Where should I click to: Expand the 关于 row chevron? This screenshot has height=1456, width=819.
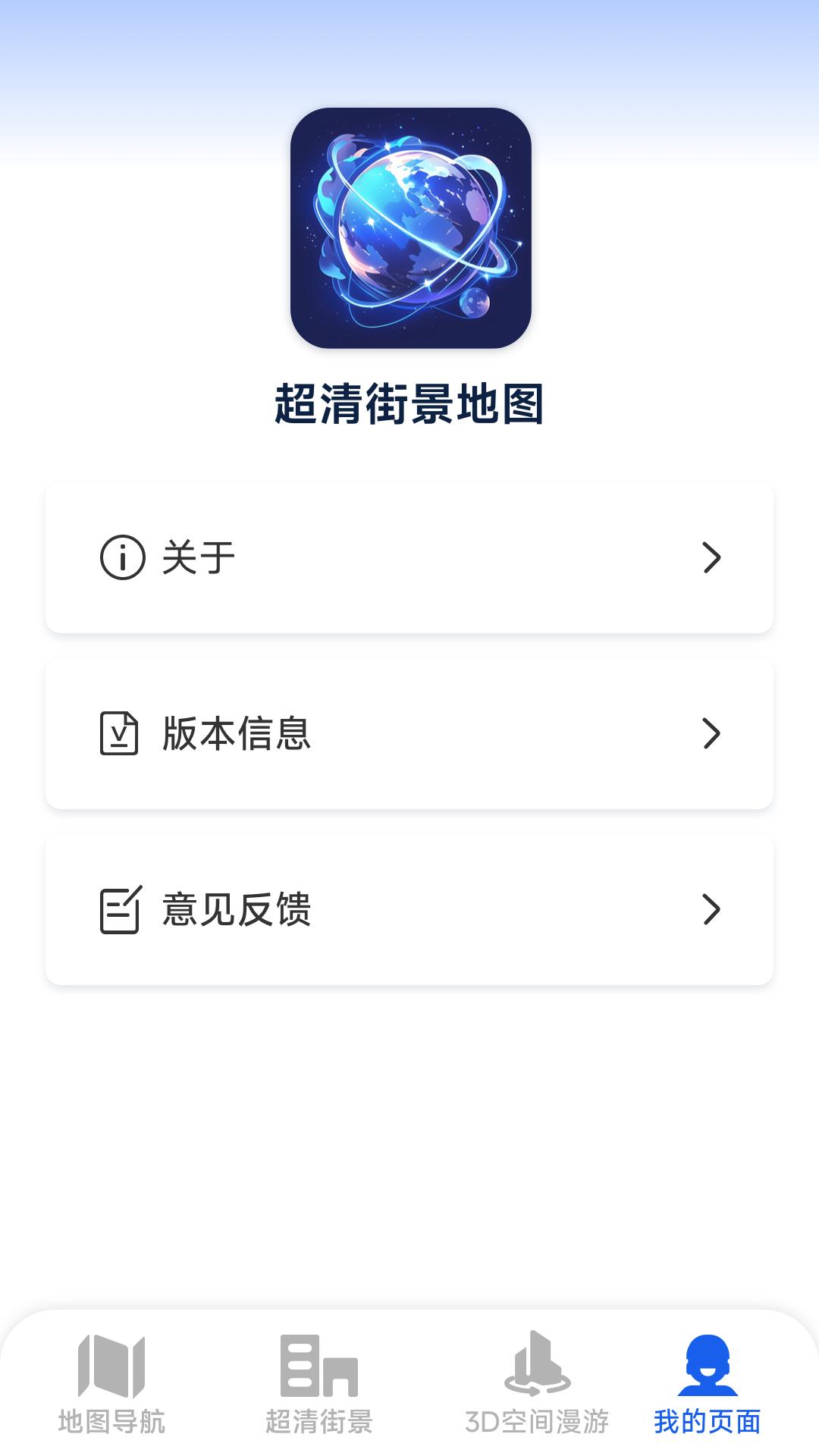pos(711,557)
